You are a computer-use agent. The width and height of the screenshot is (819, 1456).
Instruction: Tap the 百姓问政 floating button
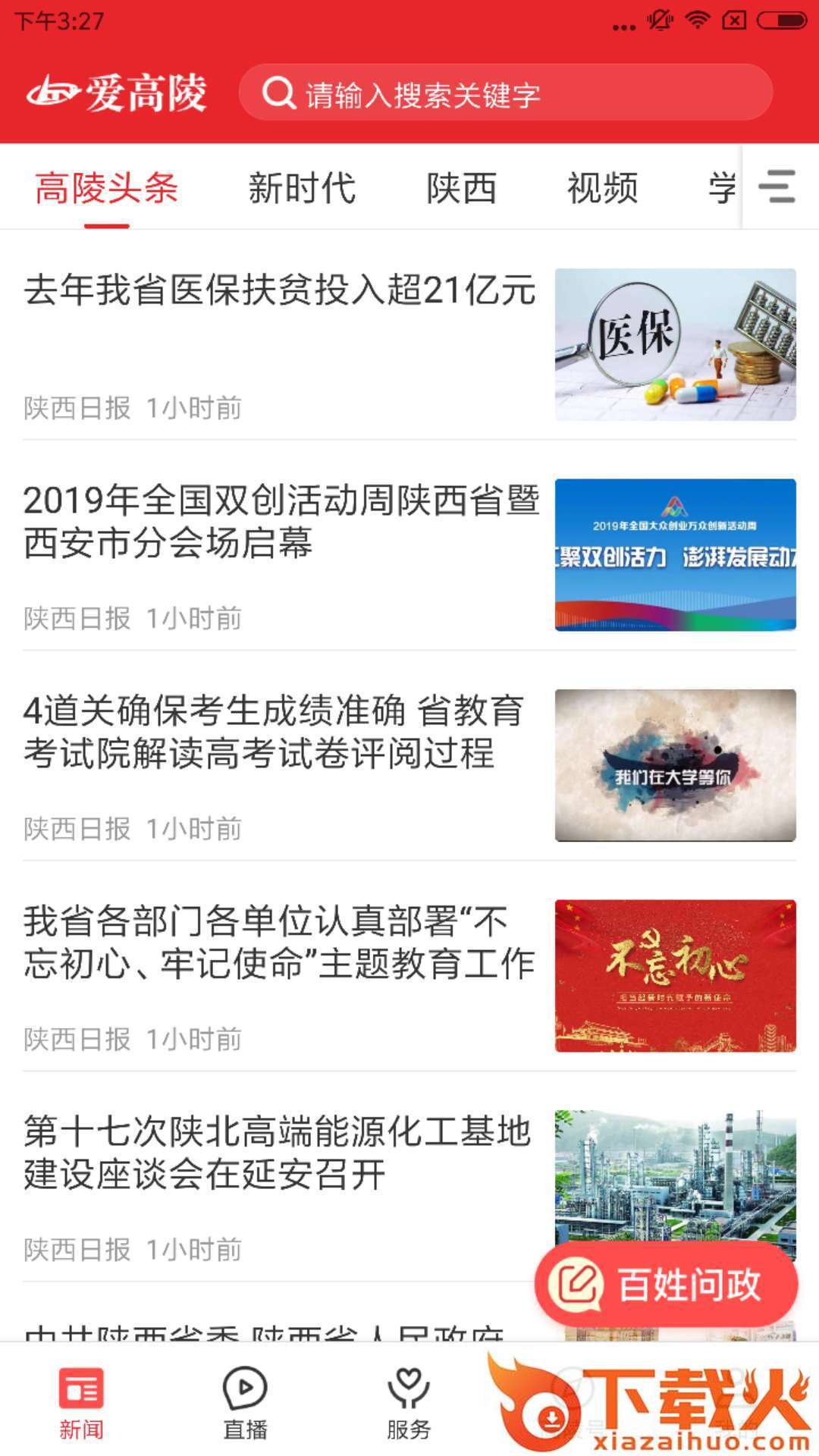[666, 1285]
